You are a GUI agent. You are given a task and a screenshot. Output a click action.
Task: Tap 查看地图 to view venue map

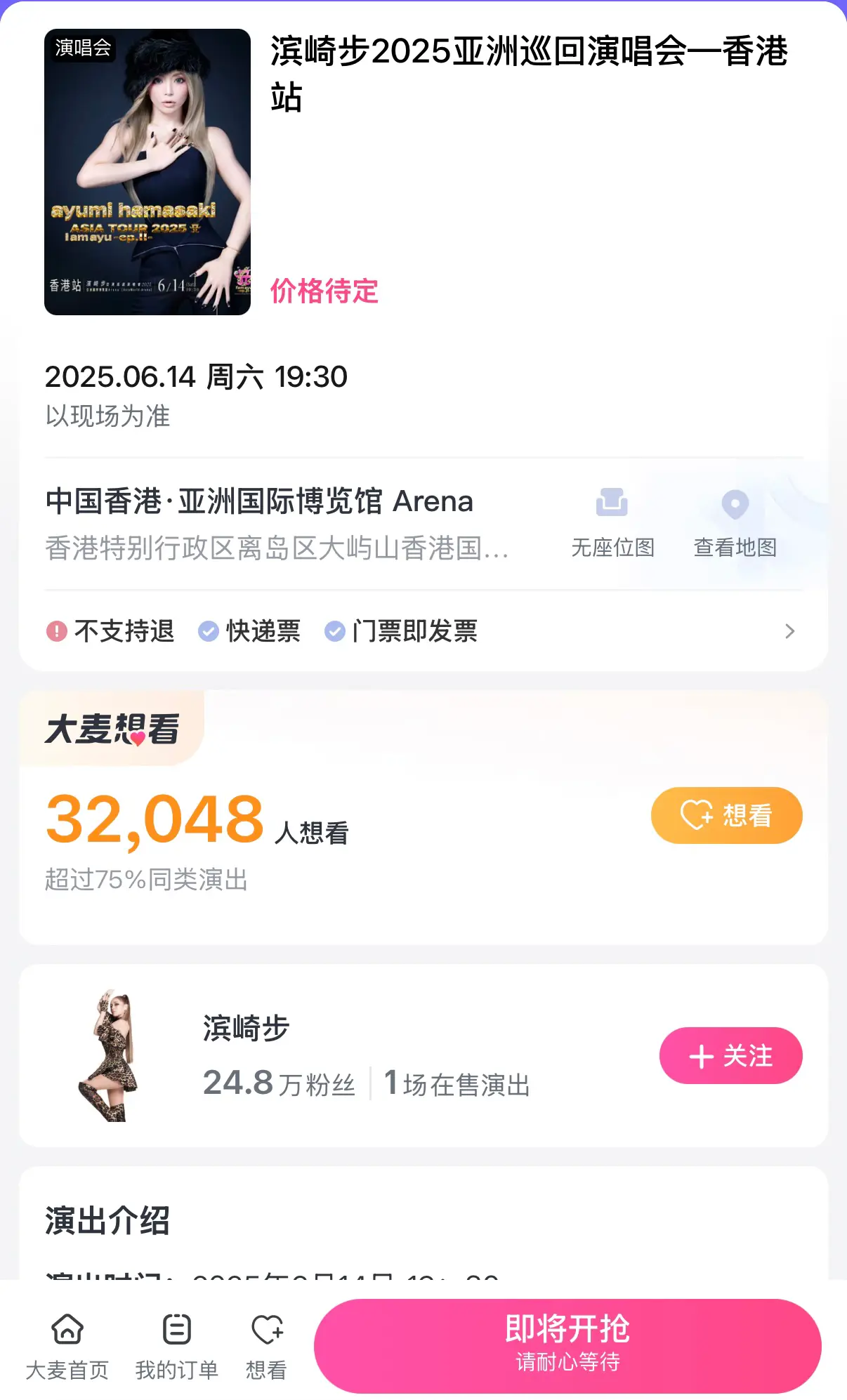click(x=735, y=524)
